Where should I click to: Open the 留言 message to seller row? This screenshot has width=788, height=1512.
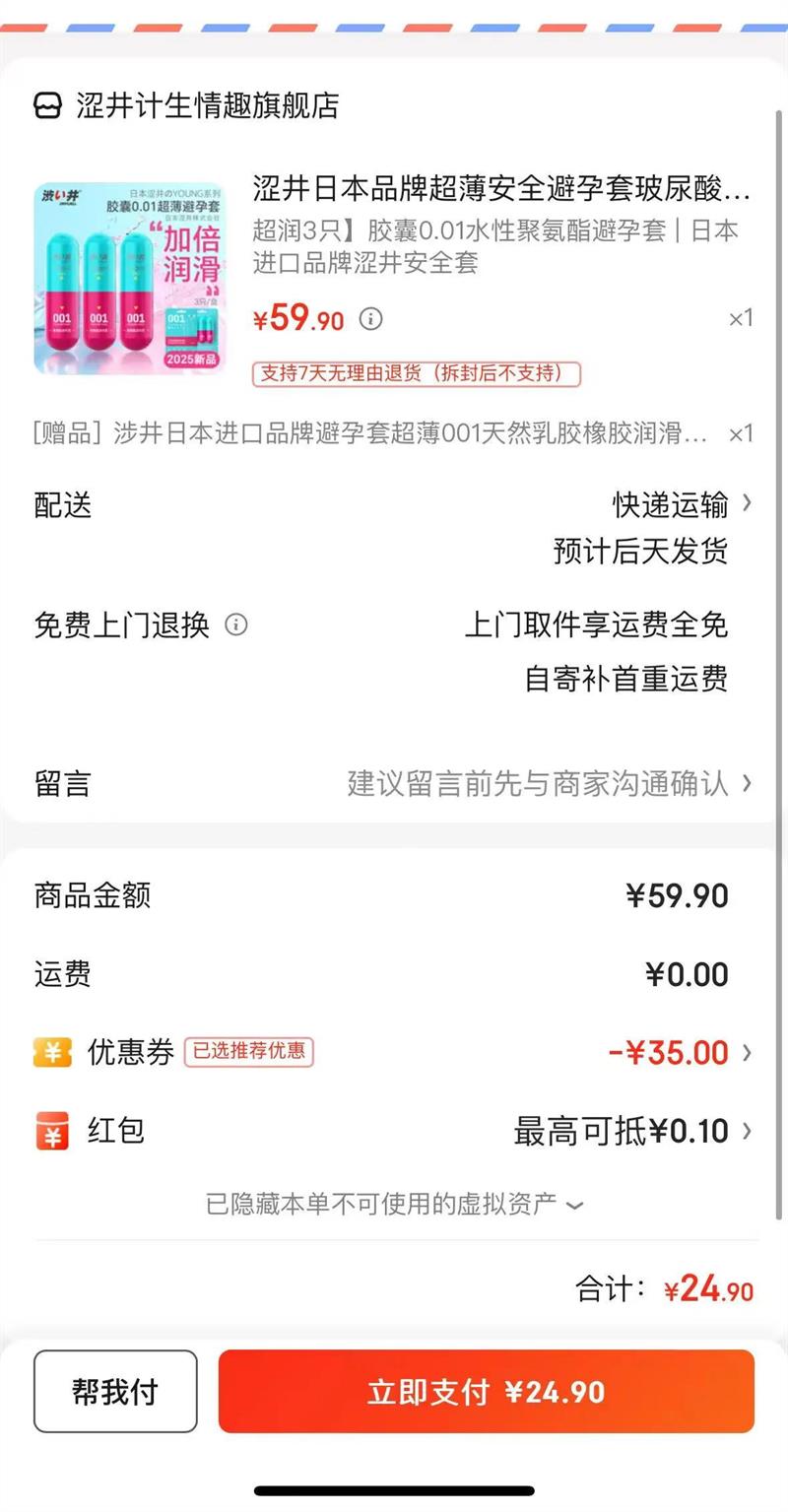click(394, 783)
